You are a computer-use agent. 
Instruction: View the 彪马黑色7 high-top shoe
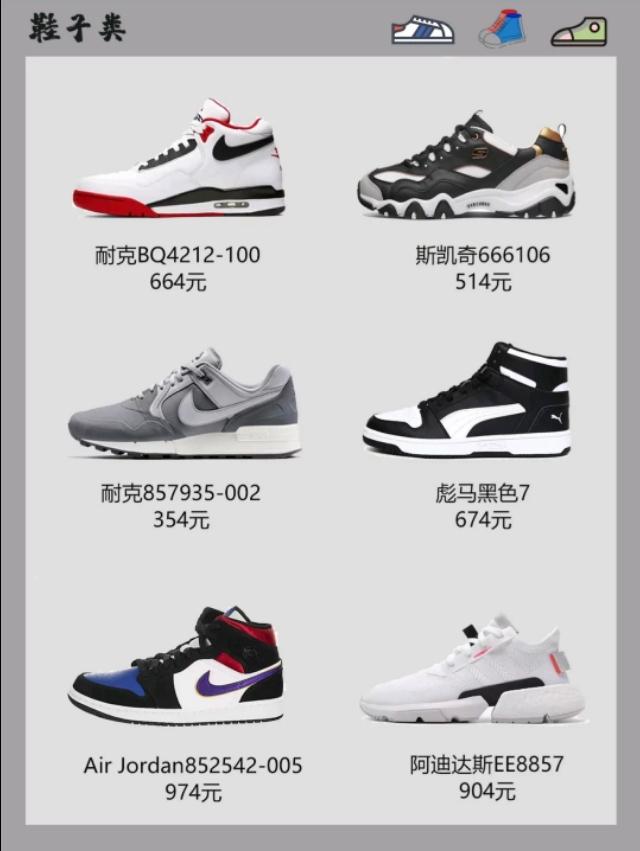coord(467,400)
